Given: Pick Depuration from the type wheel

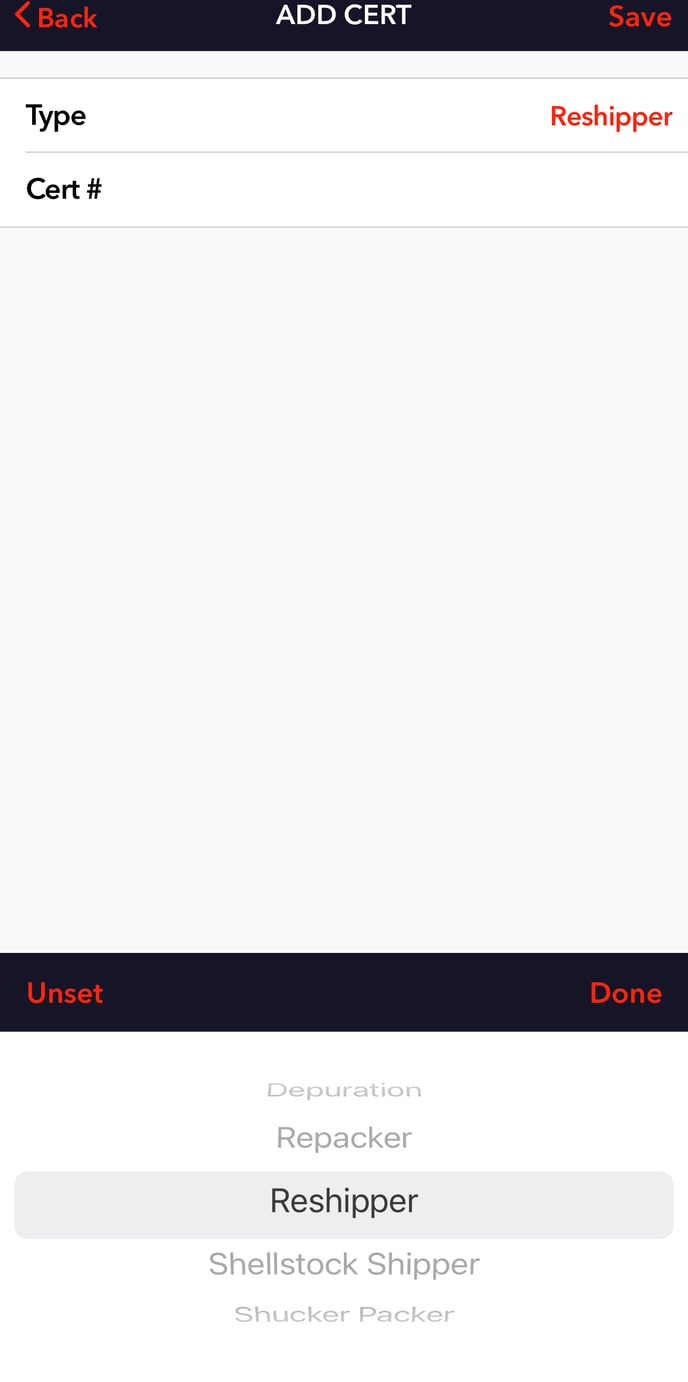Looking at the screenshot, I should [344, 1090].
